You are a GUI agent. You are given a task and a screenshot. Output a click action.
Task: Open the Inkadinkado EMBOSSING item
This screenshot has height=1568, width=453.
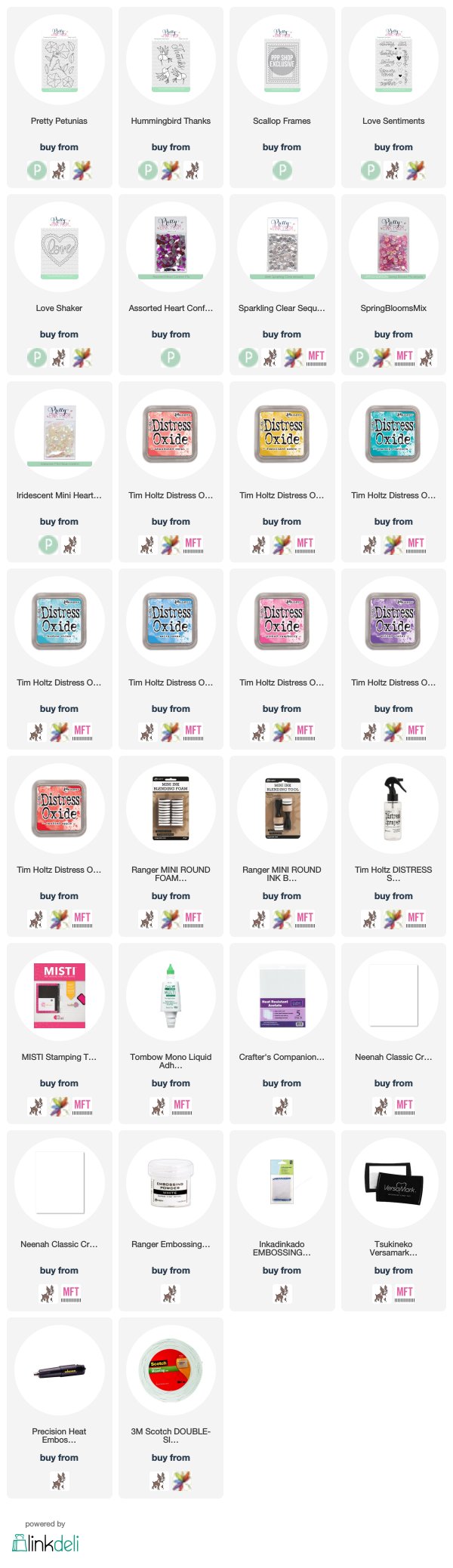(282, 1184)
